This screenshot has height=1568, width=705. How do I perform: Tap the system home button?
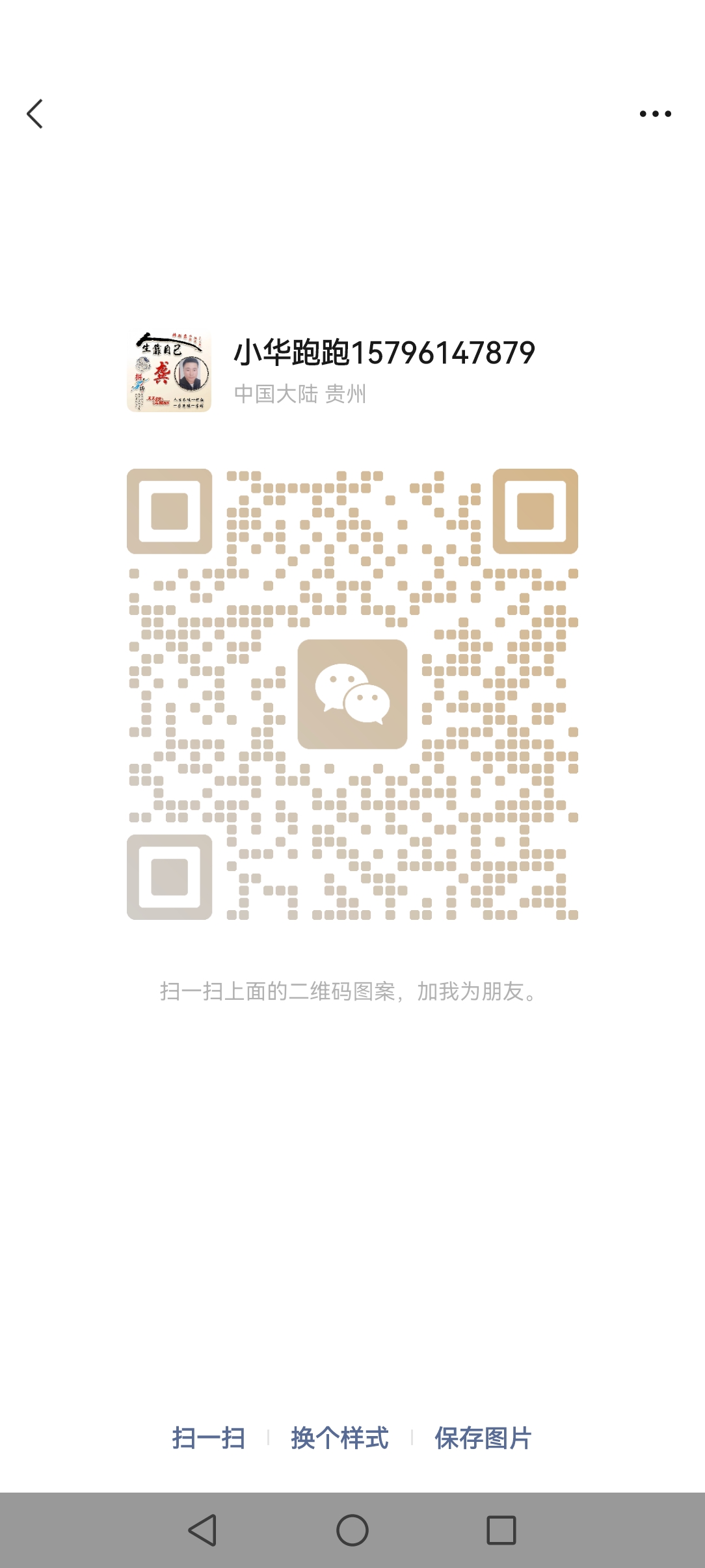coord(352,1530)
